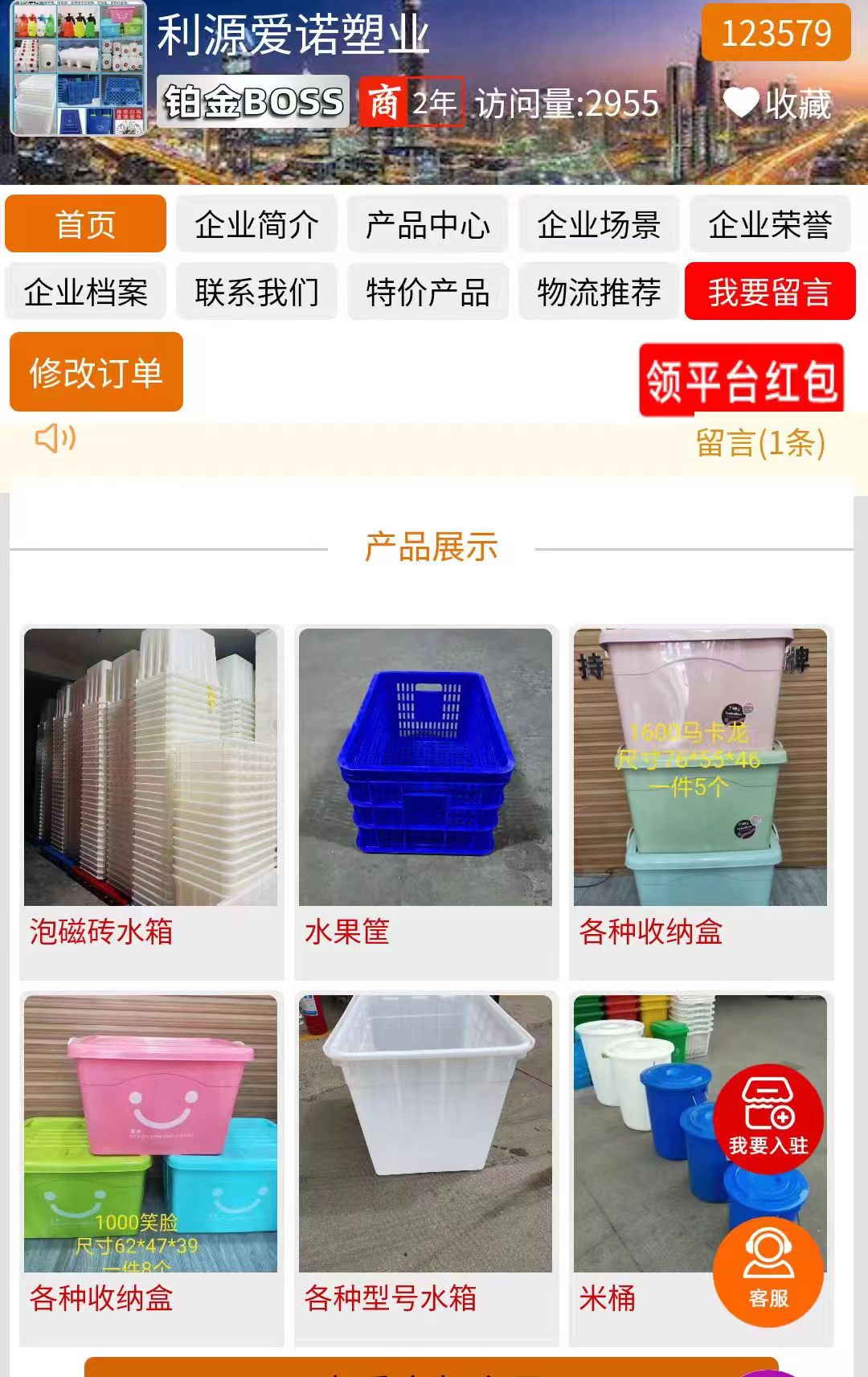Switch to the 企业简介 tab
868x1377 pixels.
[256, 224]
